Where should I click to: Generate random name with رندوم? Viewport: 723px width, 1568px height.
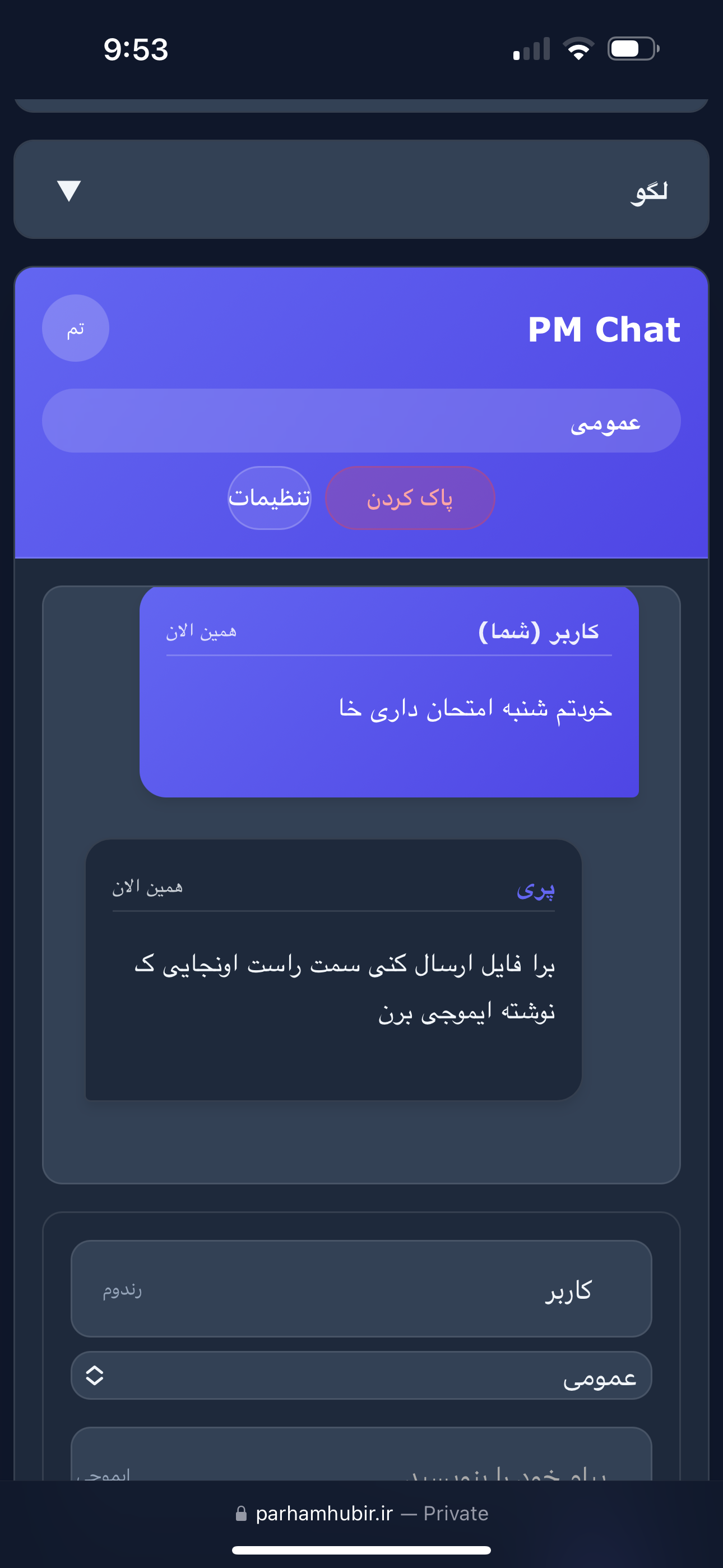[122, 1289]
